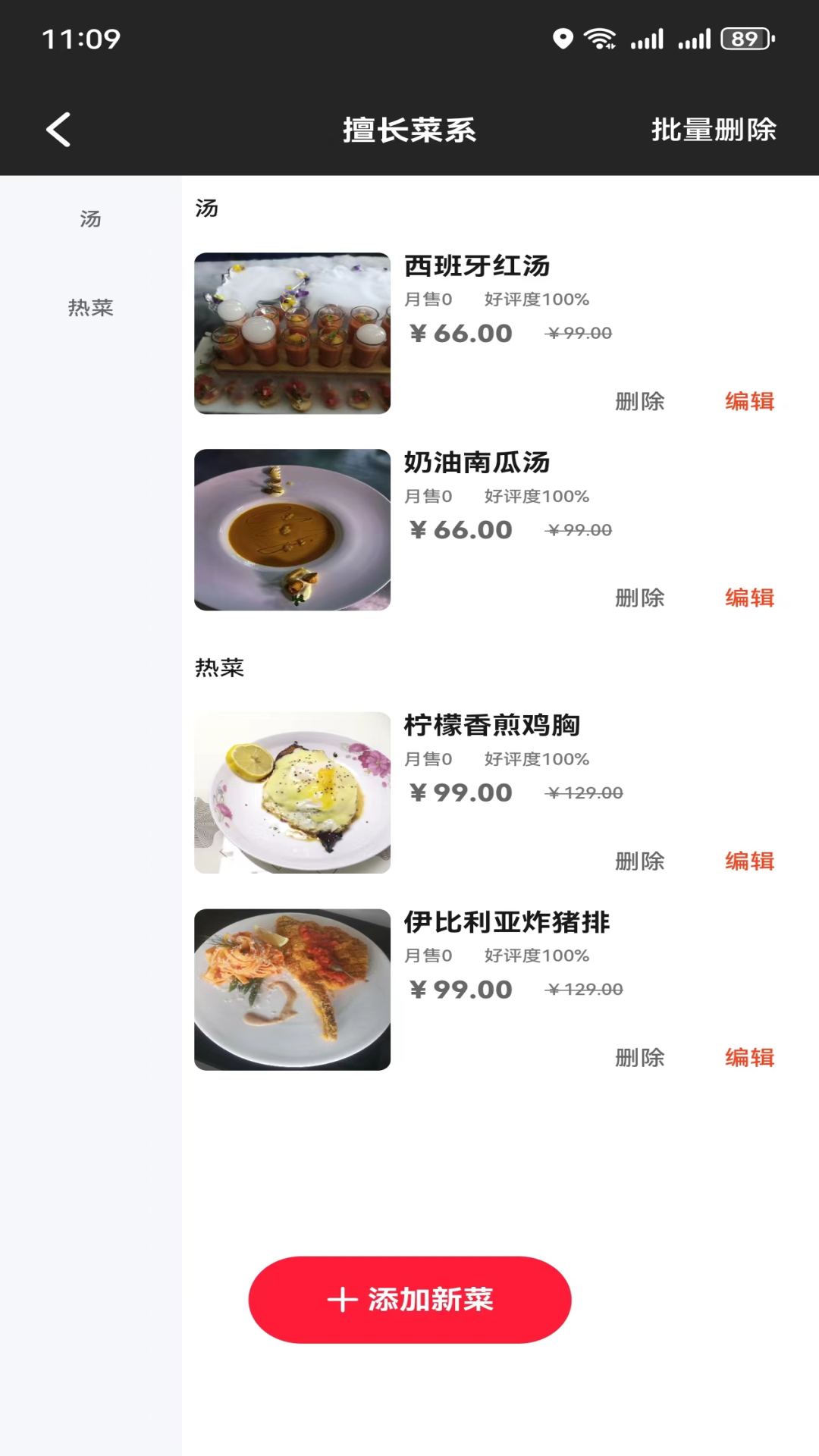View the 柠檬香煎鸡胸 dish photo
This screenshot has width=819, height=1456.
coord(292,792)
